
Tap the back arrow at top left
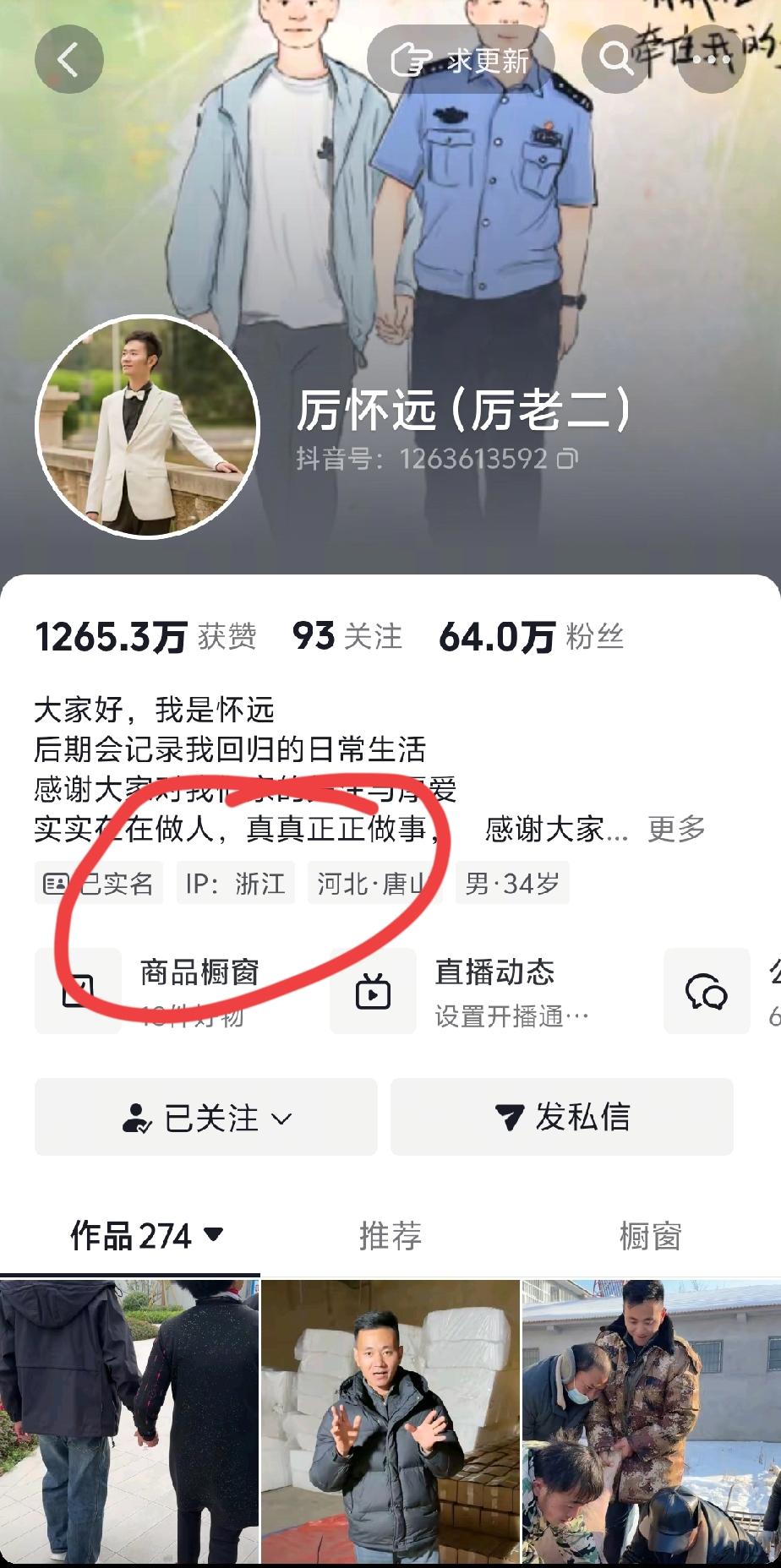70,57
